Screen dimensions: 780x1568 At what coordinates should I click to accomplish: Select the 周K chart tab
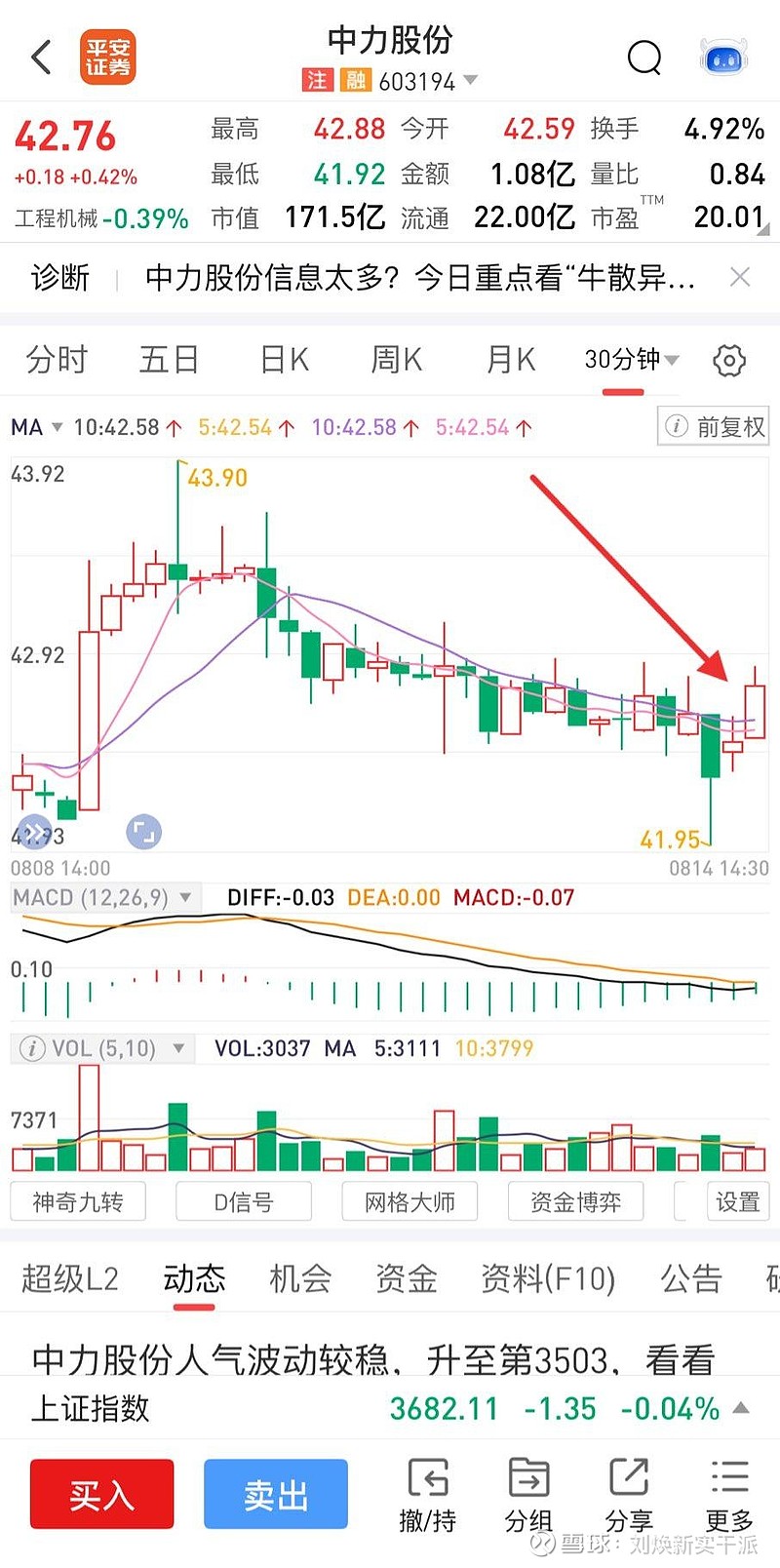pyautogui.click(x=397, y=360)
